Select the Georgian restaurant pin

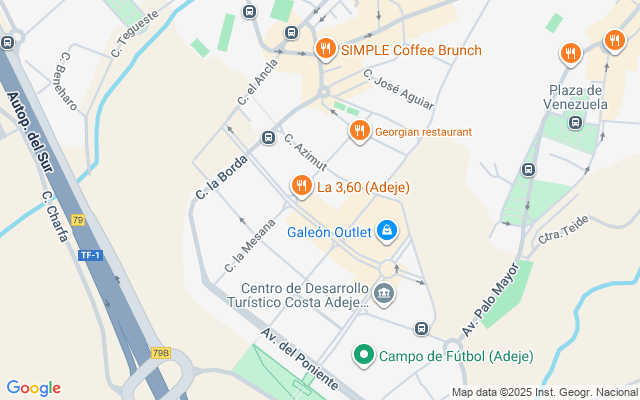click(360, 131)
